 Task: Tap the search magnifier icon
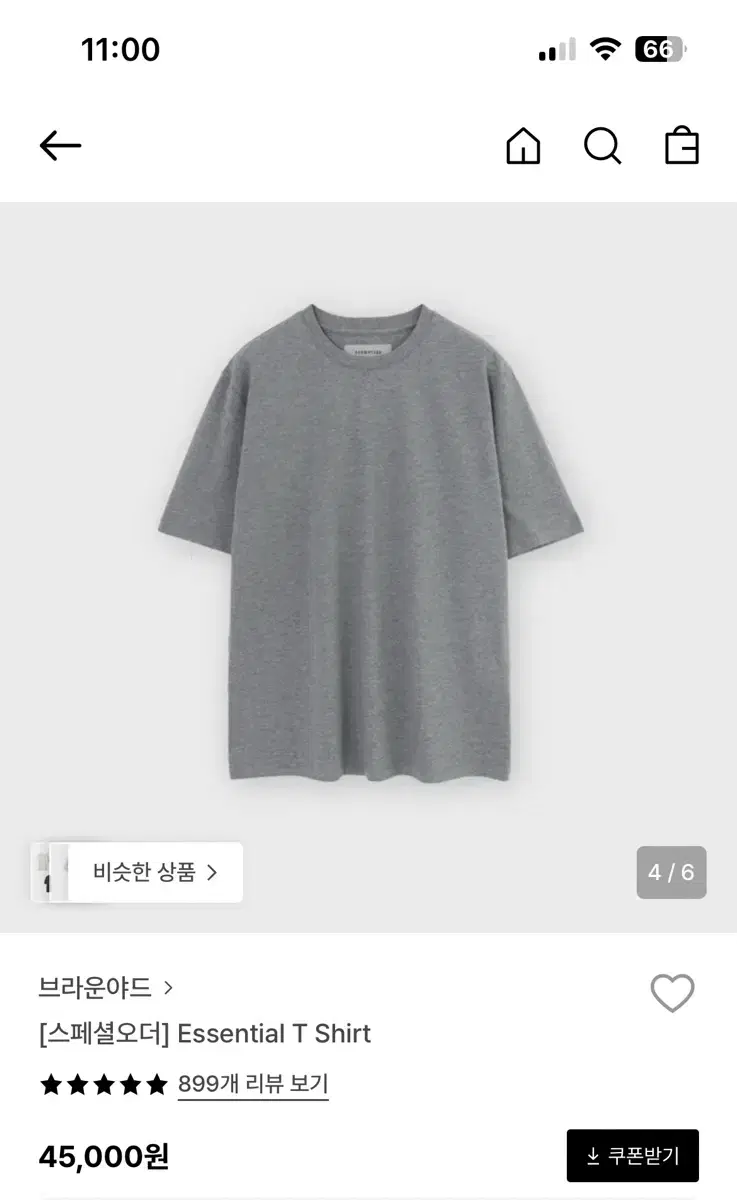[602, 146]
